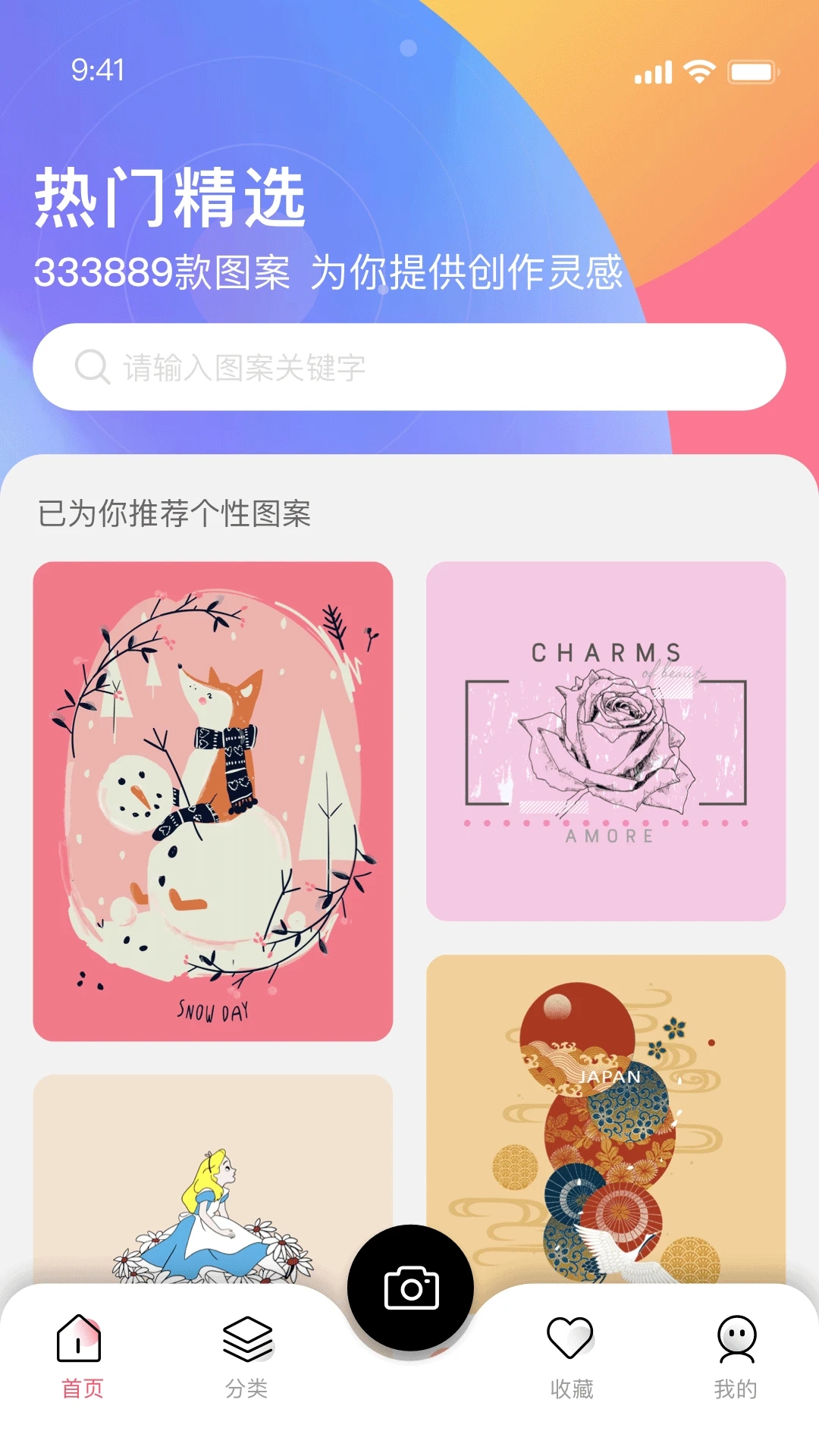Image resolution: width=819 pixels, height=1456 pixels.
Task: Tap the 热门精选 header title
Action: 171,199
